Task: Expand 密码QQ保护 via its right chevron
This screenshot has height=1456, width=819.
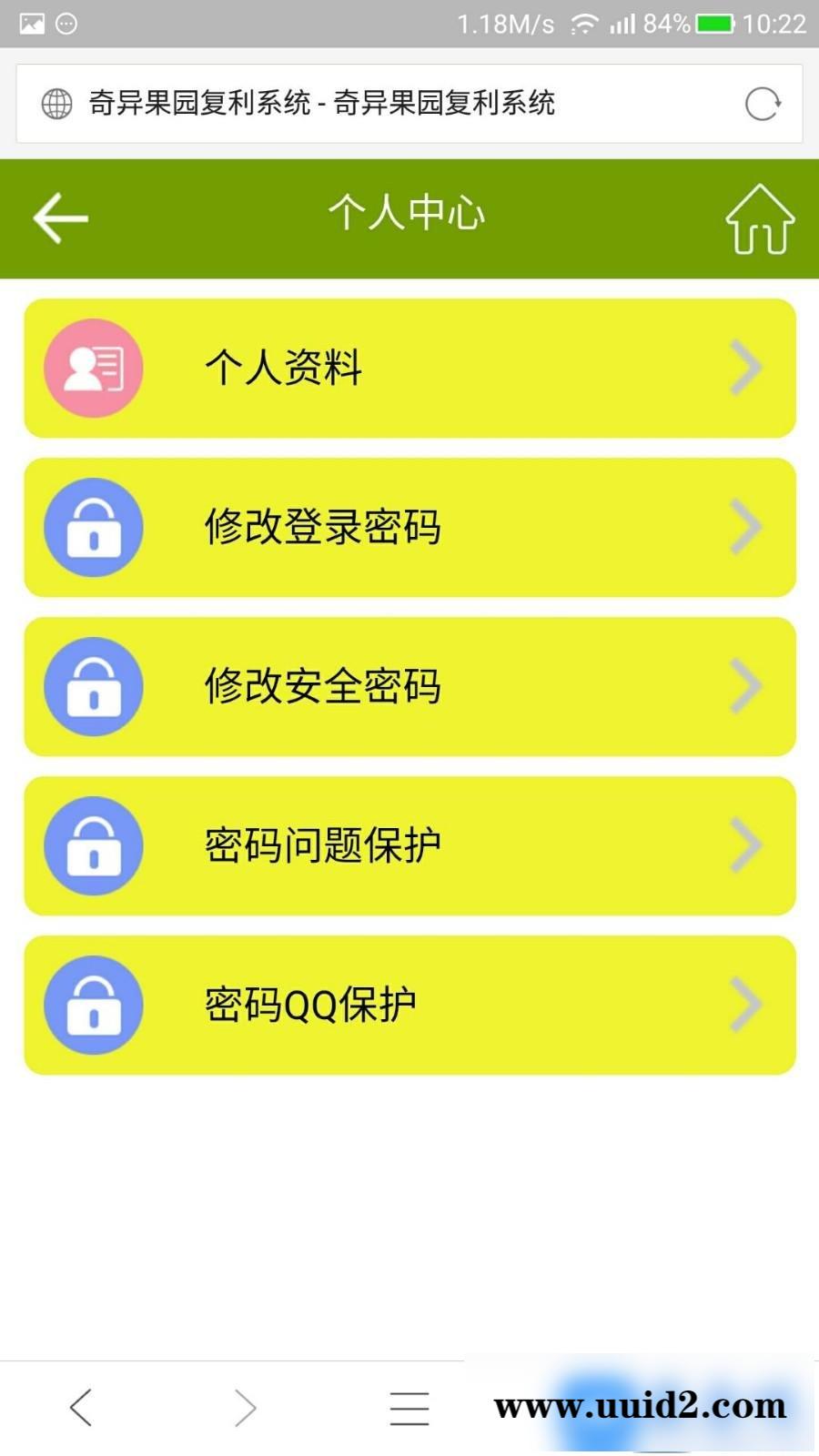Action: [x=746, y=1004]
